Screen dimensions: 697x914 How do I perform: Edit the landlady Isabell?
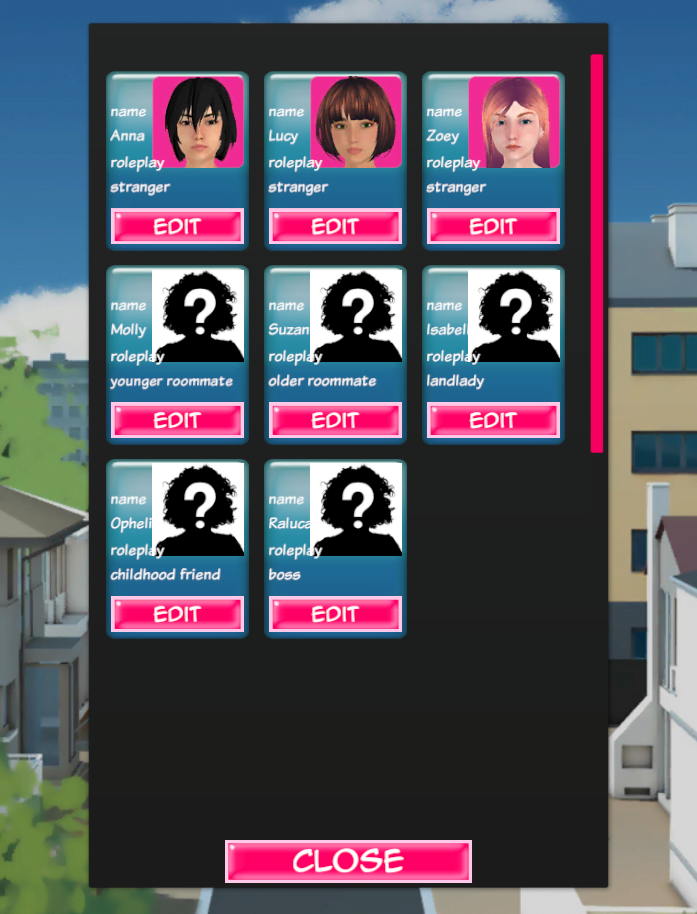pyautogui.click(x=493, y=420)
